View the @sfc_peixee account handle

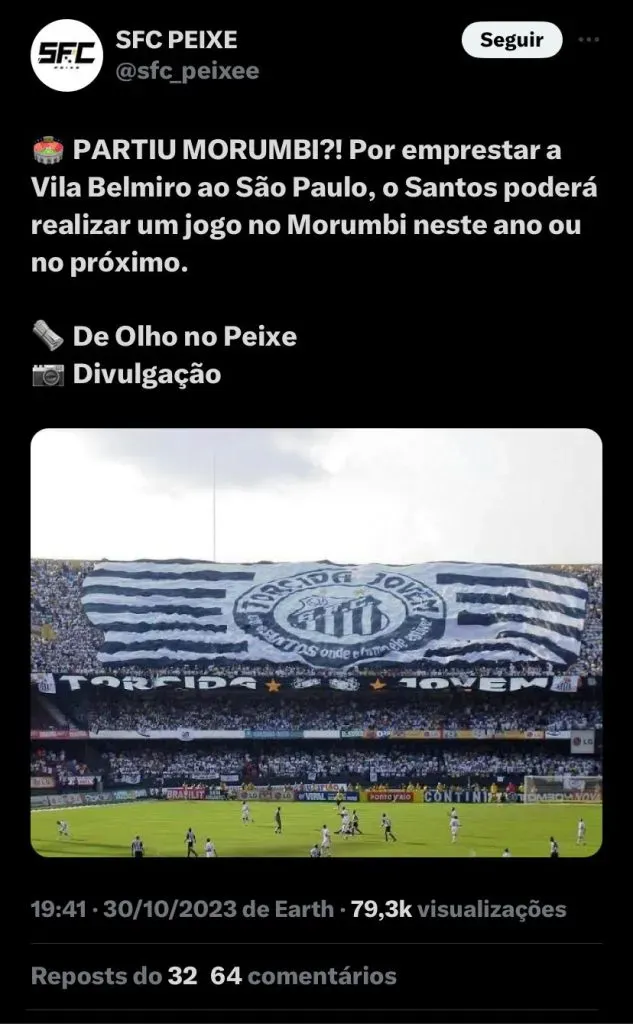pyautogui.click(x=188, y=71)
